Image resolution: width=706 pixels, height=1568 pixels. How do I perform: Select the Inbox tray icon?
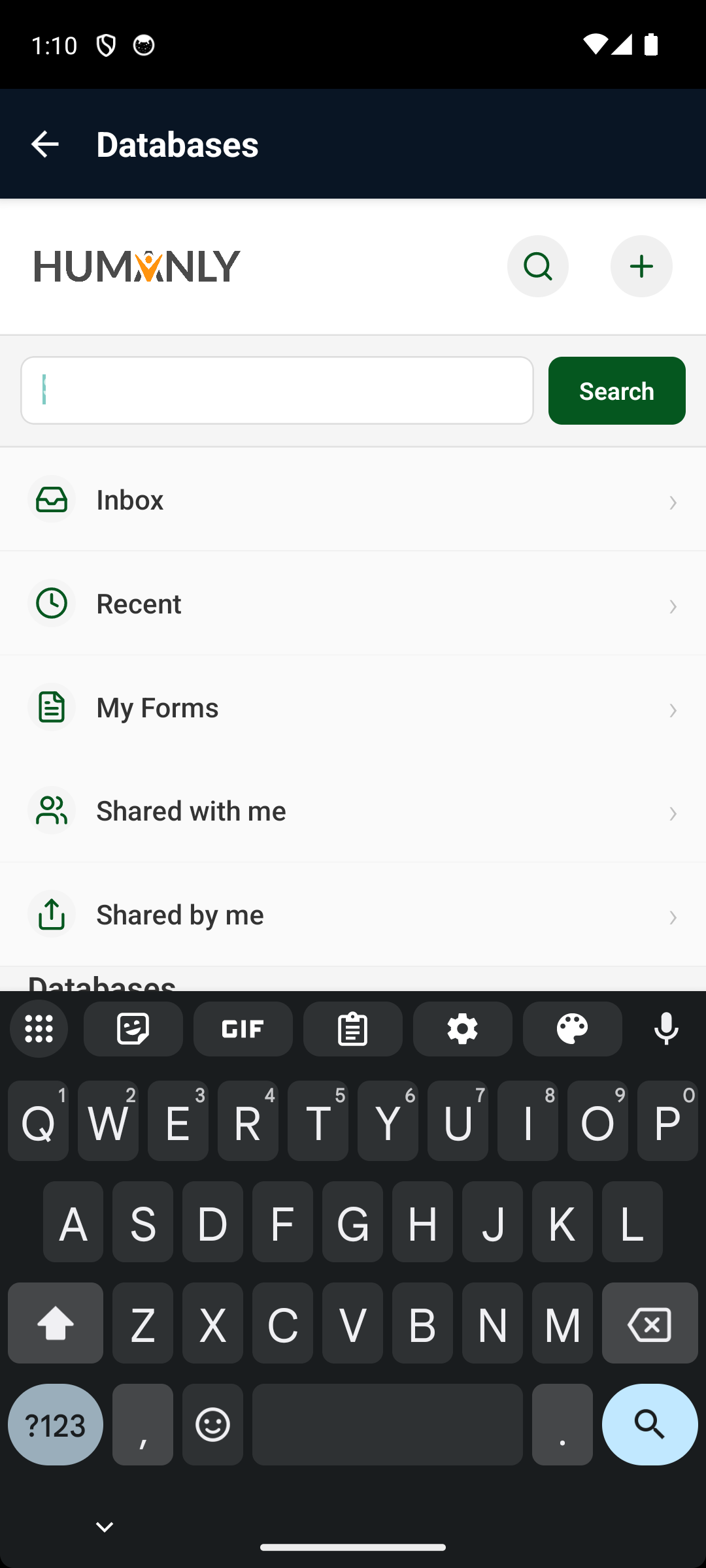(52, 499)
